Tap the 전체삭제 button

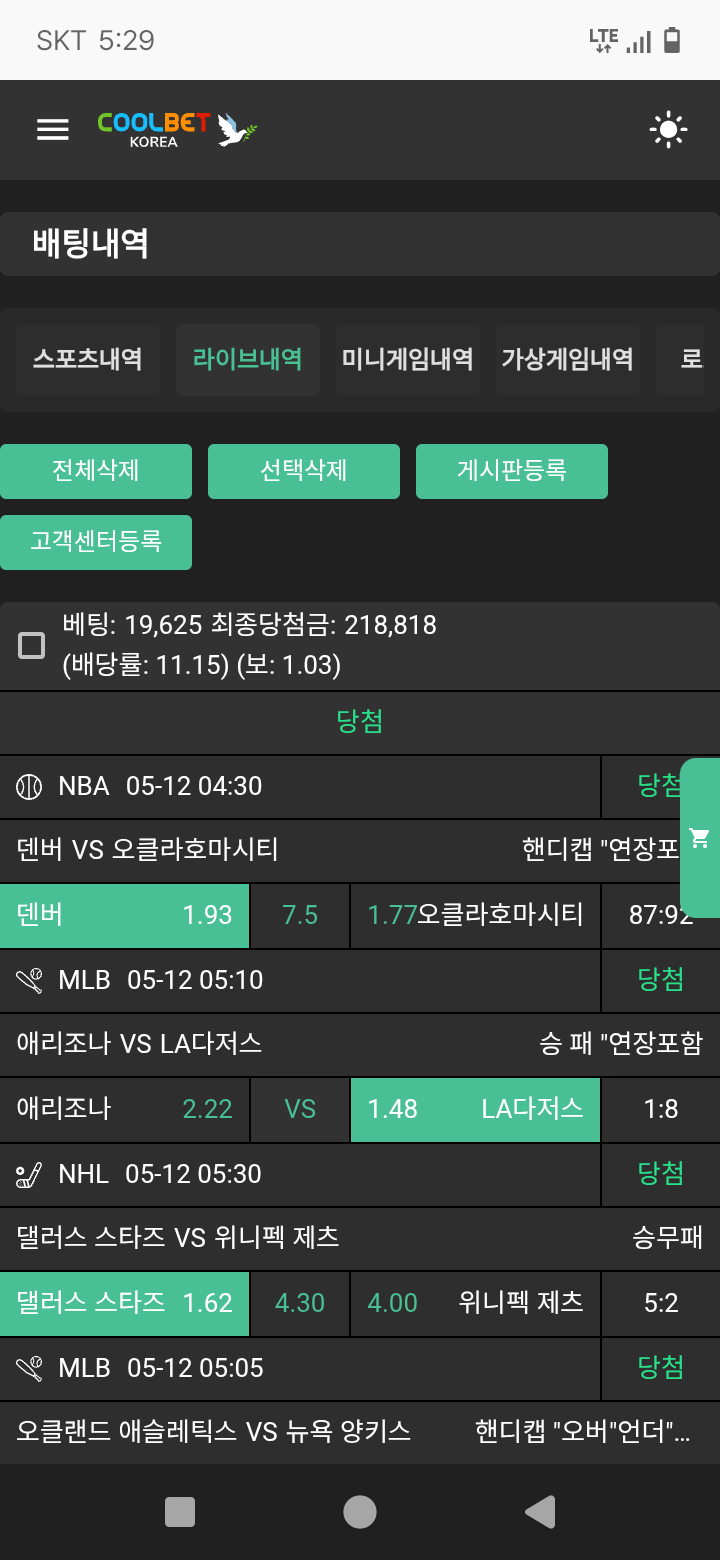click(x=96, y=471)
